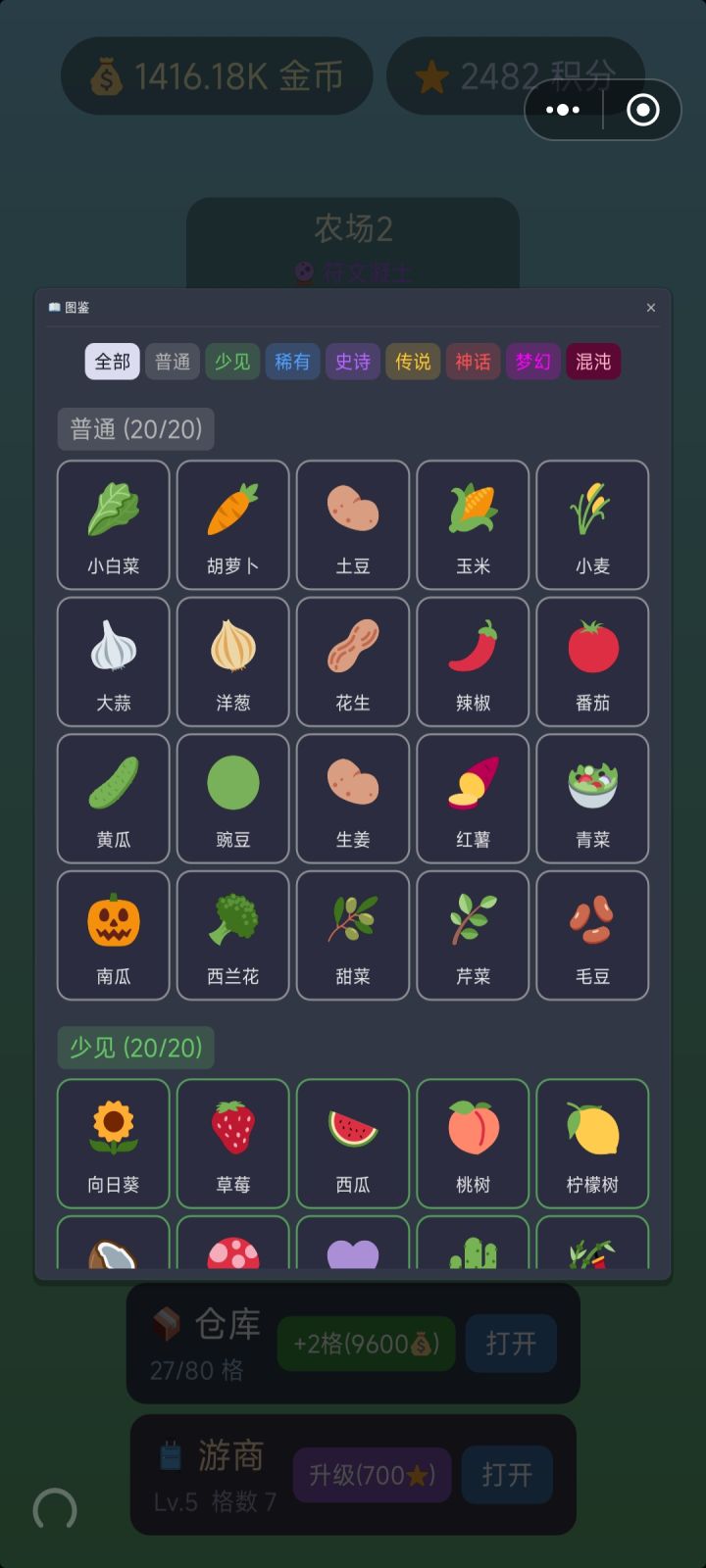Open the 南瓜 pumpkin entry
706x1568 pixels.
tap(113, 935)
